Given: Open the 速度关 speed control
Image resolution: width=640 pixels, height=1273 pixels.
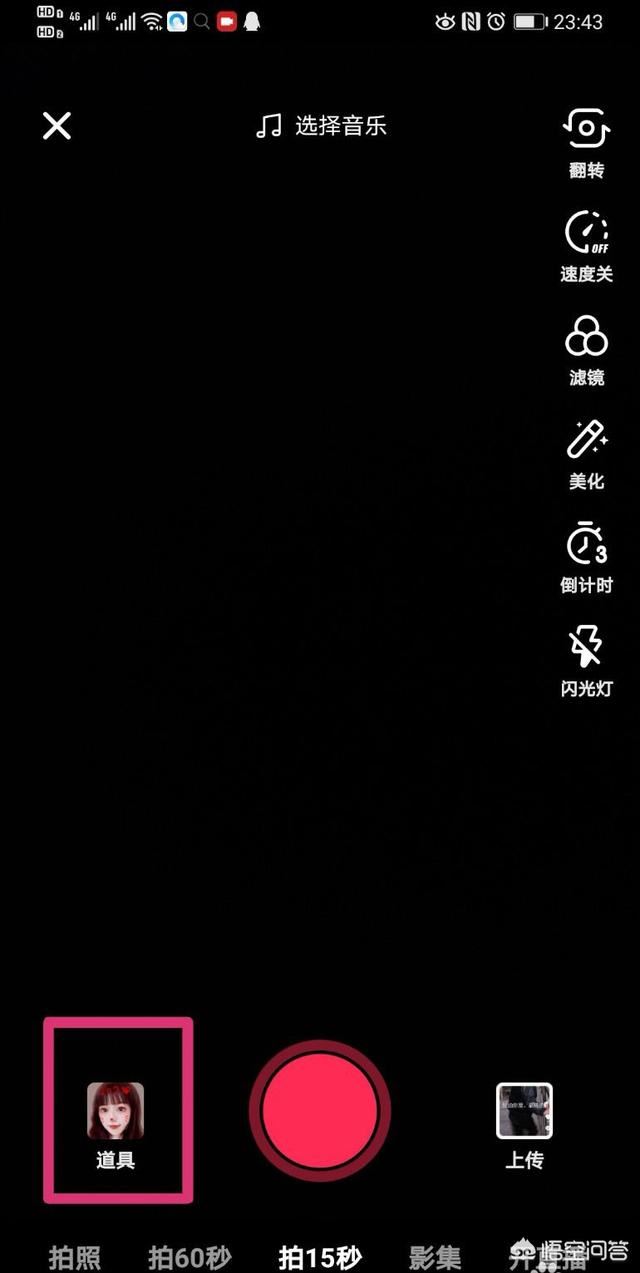Looking at the screenshot, I should pyautogui.click(x=586, y=246).
